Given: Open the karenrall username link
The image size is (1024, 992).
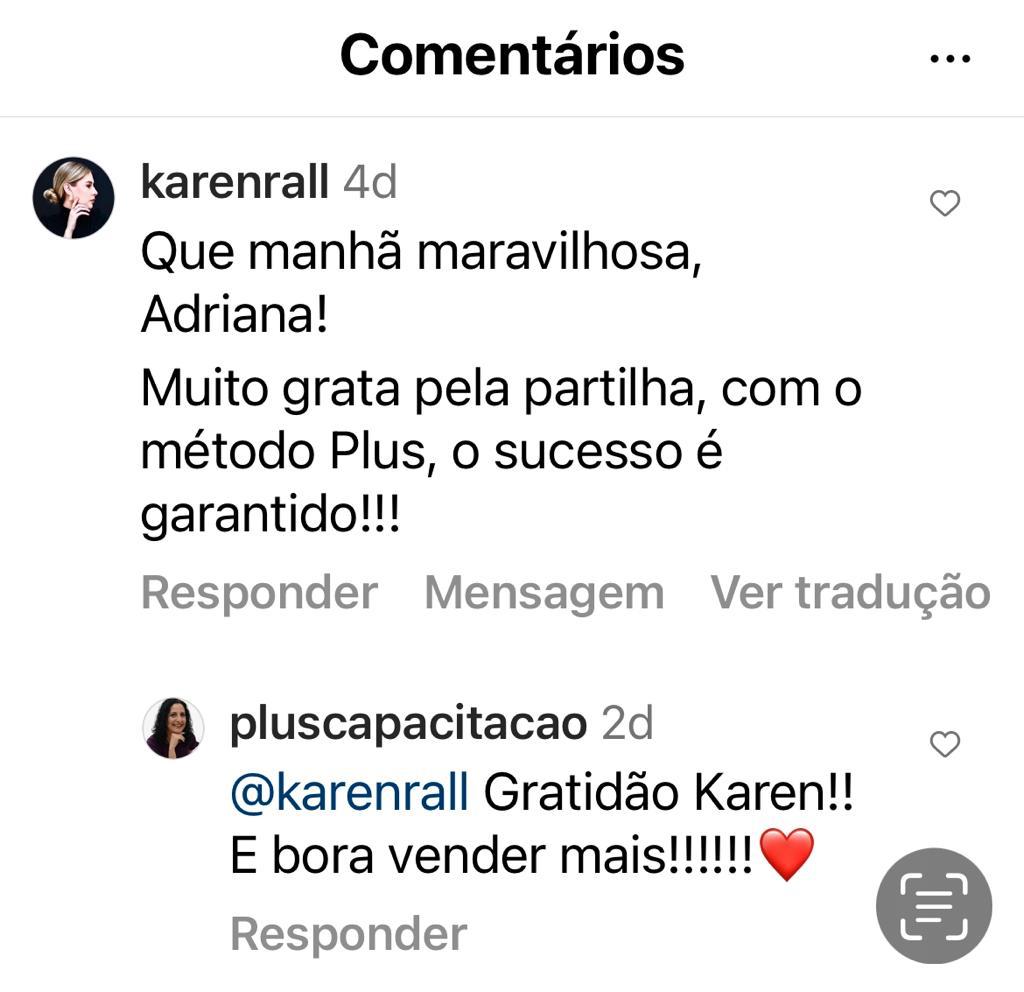Looking at the screenshot, I should [235, 182].
